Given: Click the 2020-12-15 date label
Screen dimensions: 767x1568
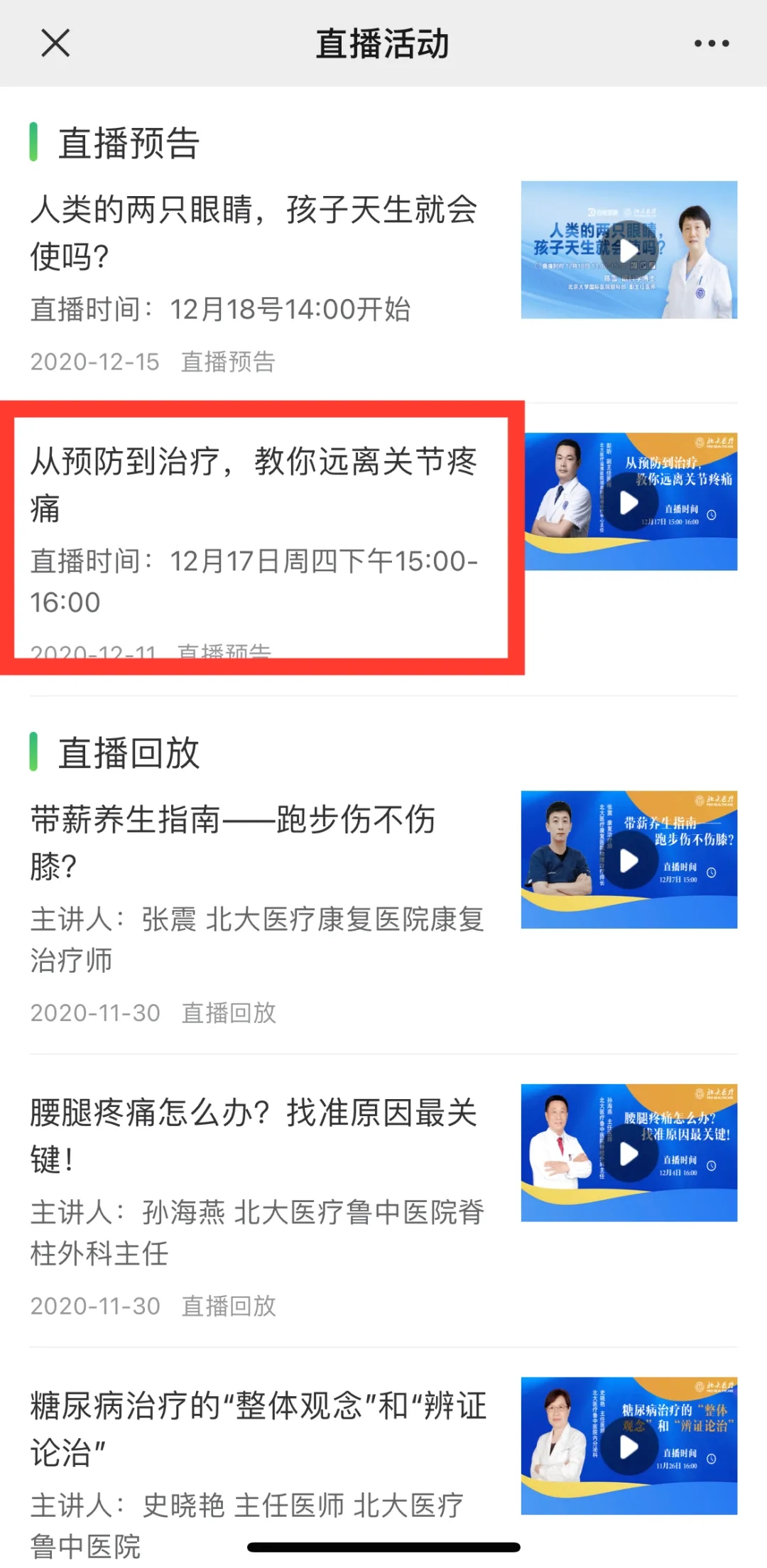Looking at the screenshot, I should click(x=95, y=362).
